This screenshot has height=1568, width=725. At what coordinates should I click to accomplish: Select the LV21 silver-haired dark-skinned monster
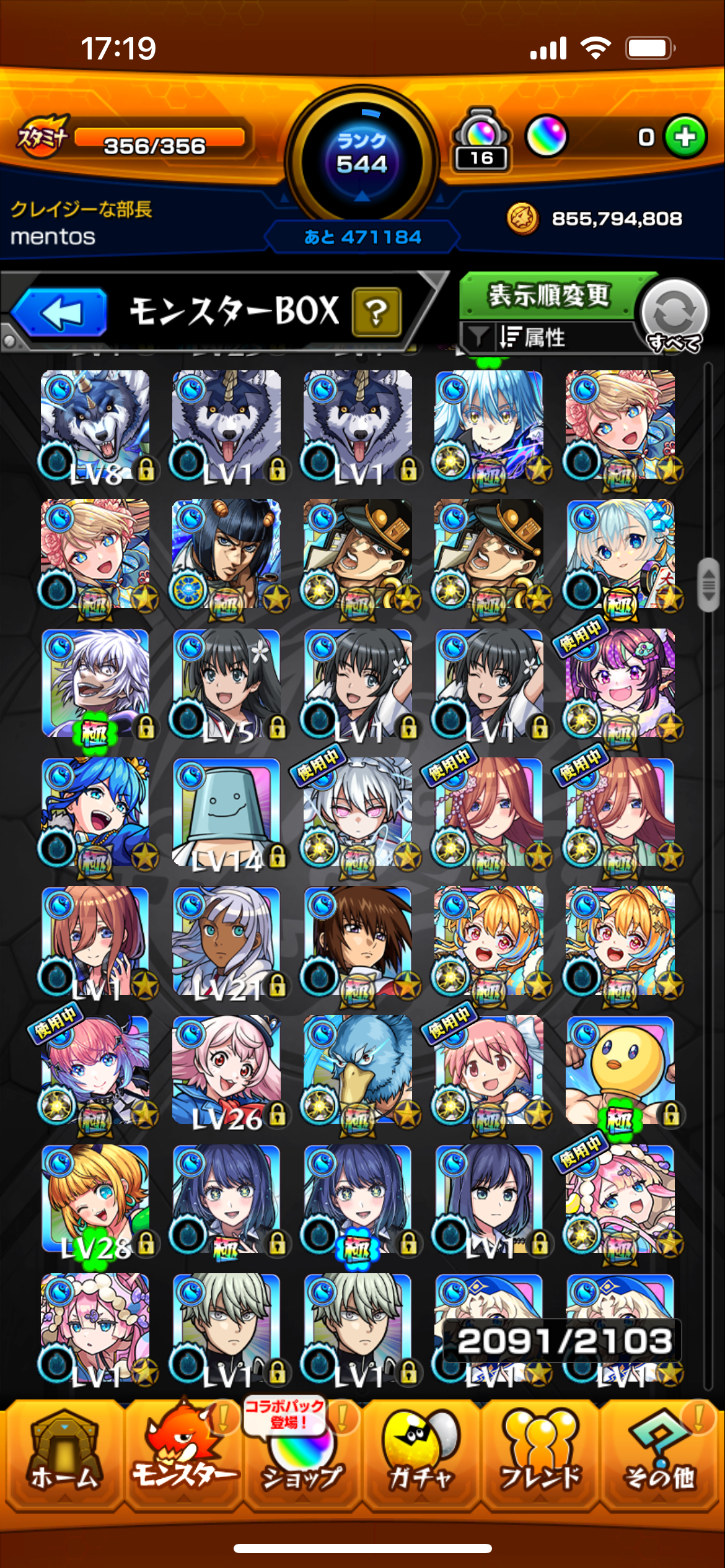tap(227, 943)
